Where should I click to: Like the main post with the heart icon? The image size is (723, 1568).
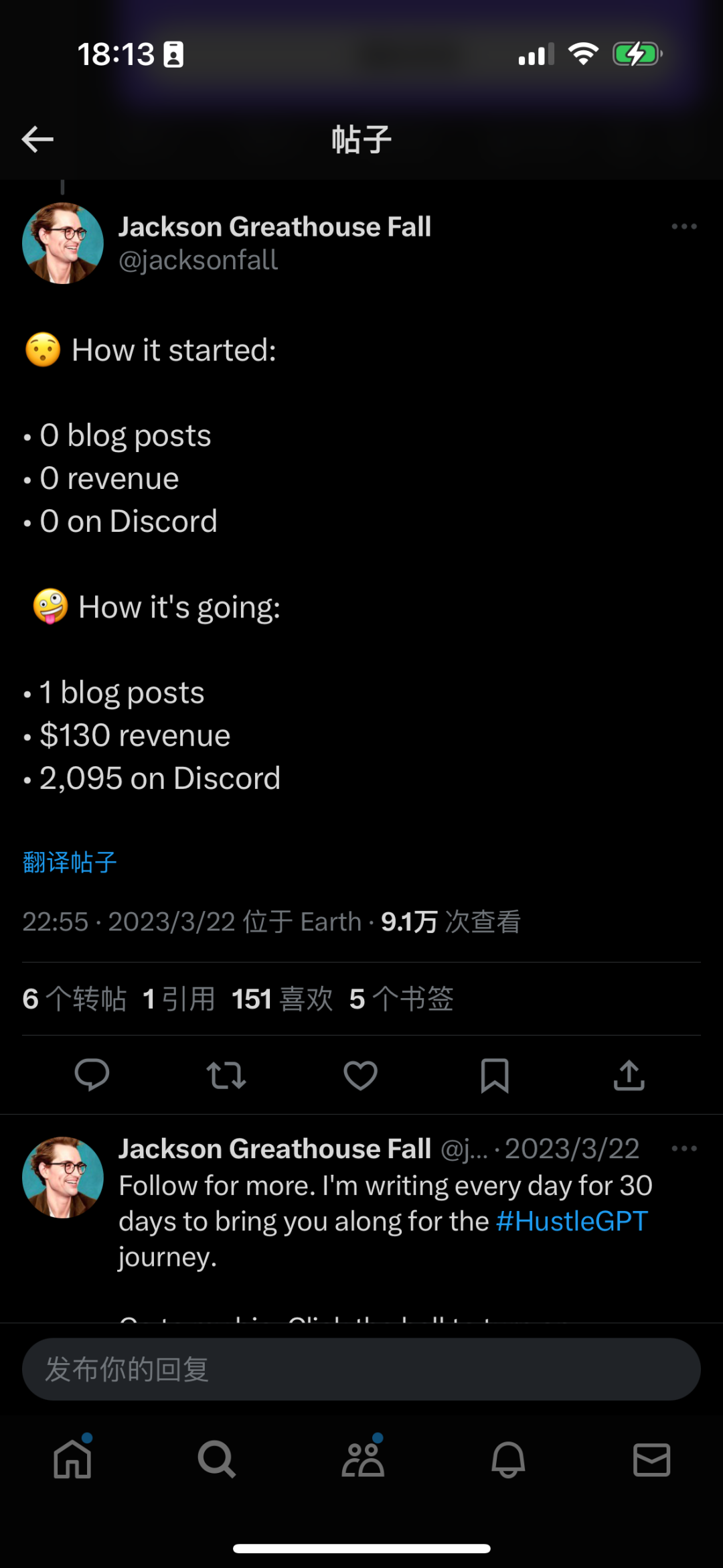(x=361, y=1075)
